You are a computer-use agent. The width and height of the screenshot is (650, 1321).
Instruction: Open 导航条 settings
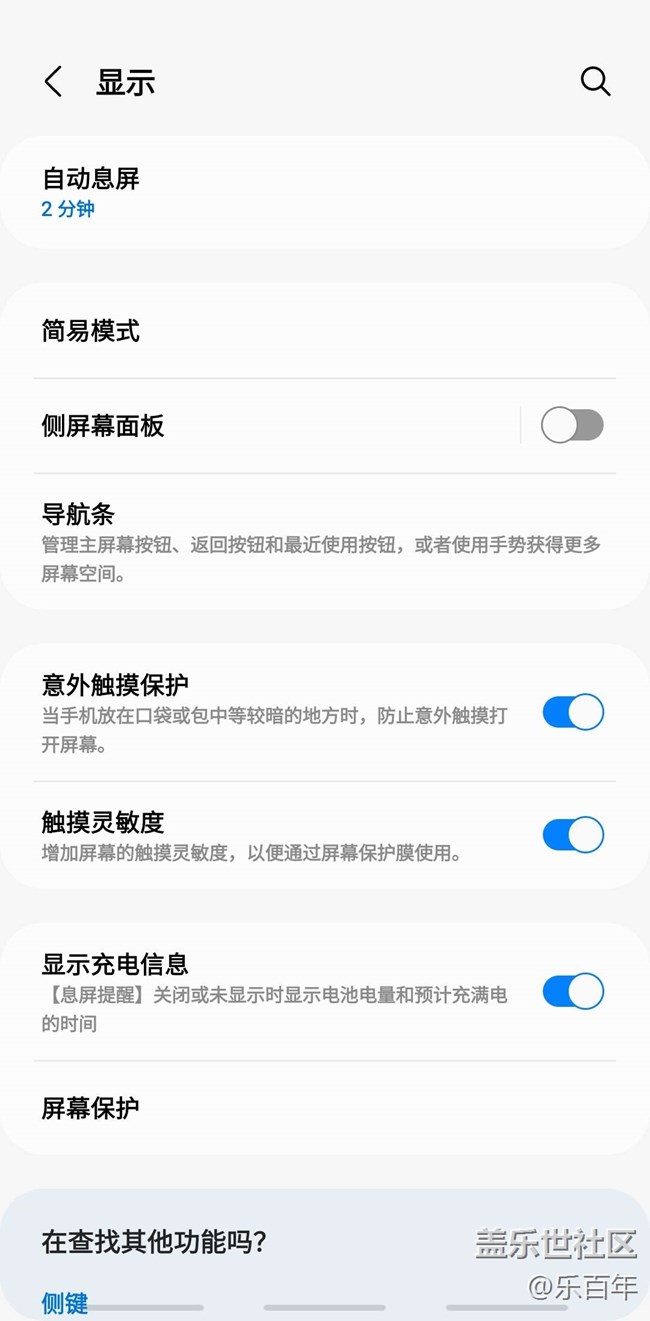pos(325,542)
